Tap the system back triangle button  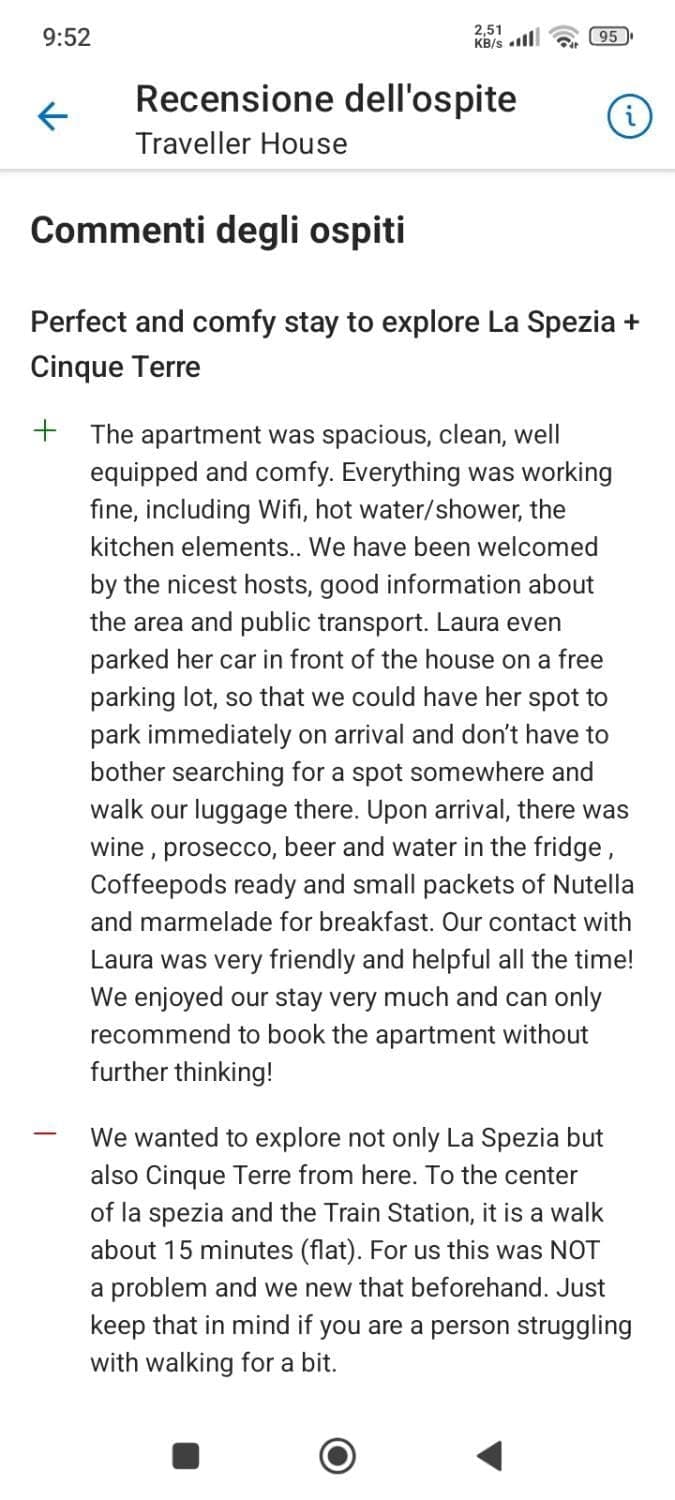[x=489, y=1455]
